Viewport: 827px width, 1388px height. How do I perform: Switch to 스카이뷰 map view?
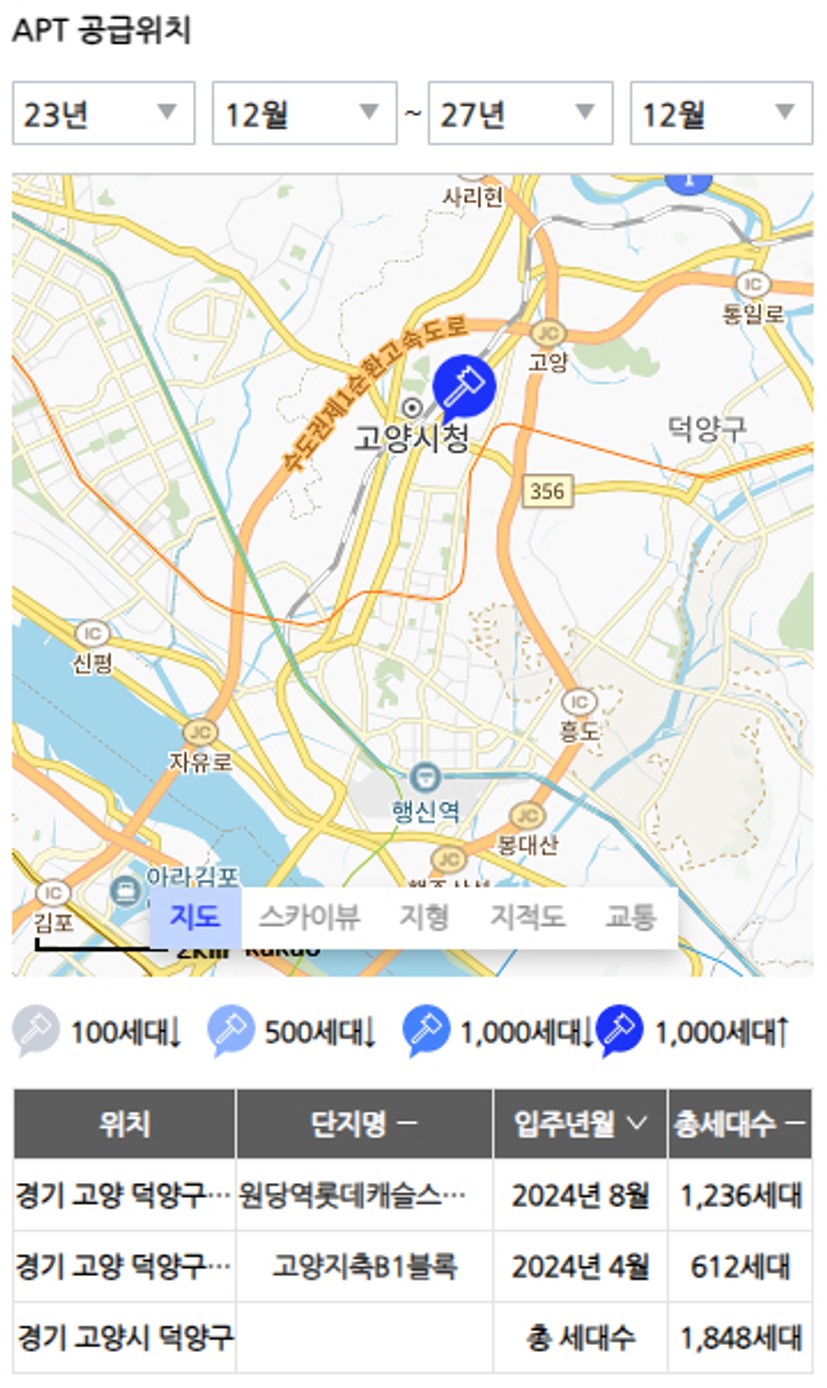click(310, 917)
